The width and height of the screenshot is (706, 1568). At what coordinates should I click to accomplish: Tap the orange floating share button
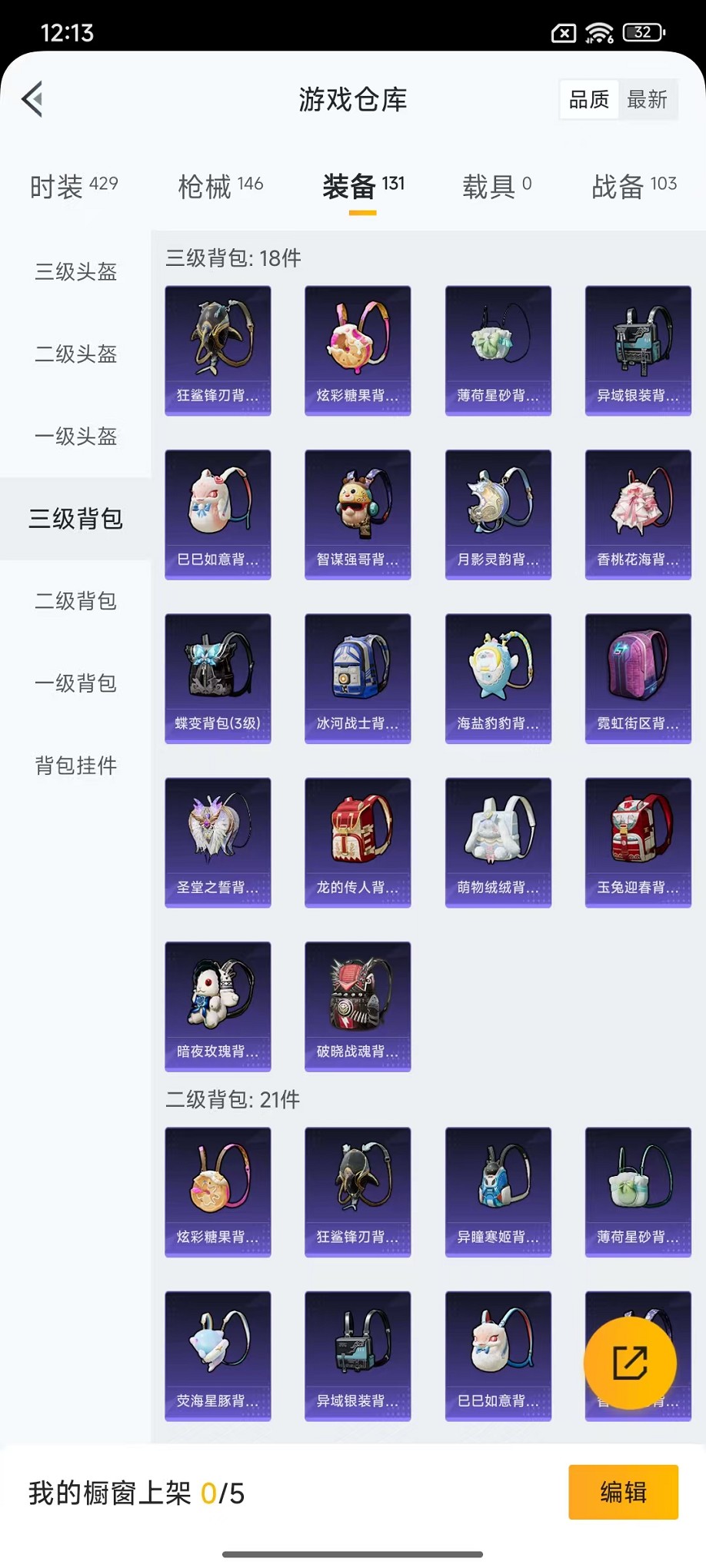coord(630,1363)
